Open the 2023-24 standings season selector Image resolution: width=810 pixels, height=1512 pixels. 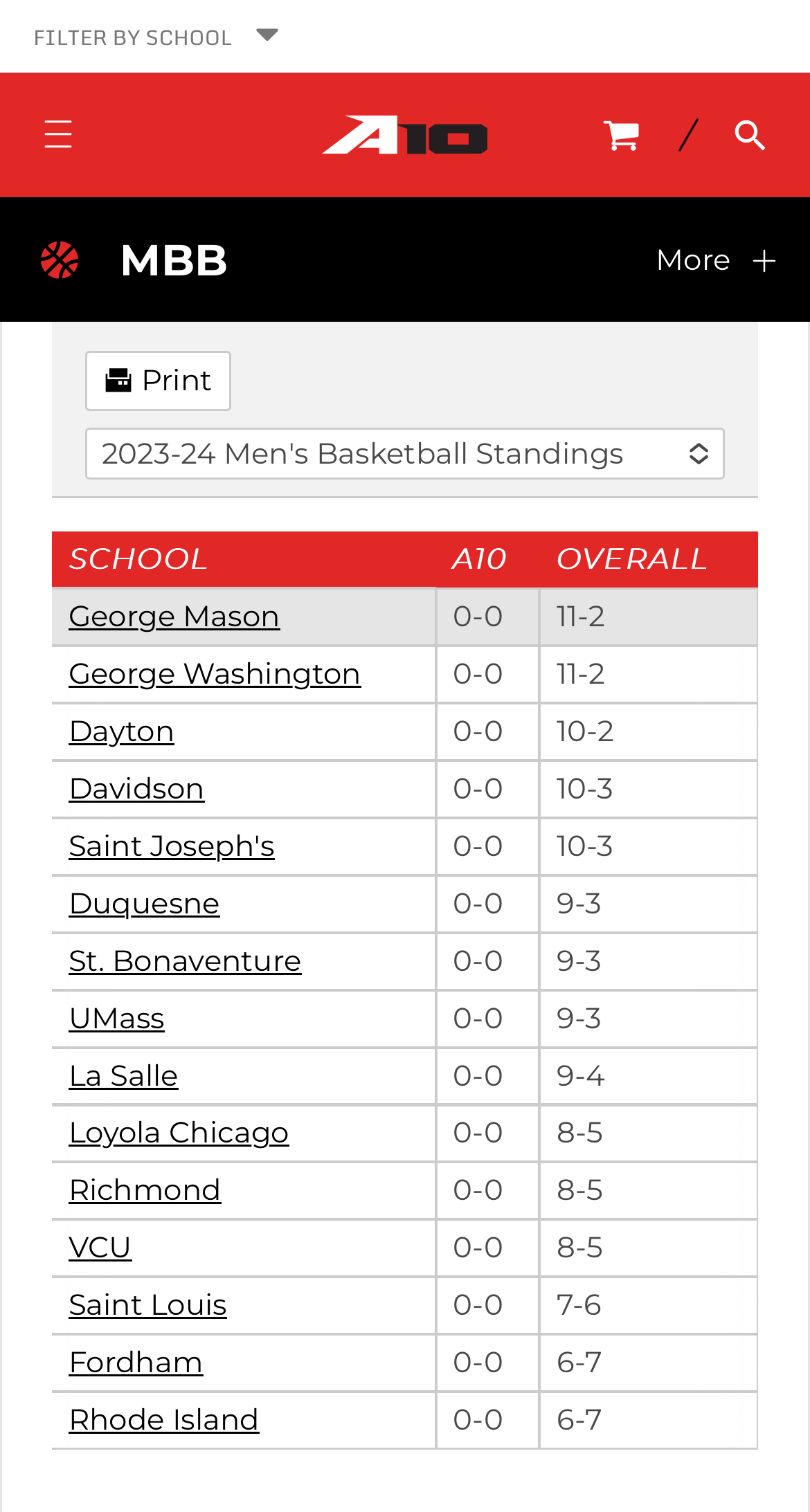tap(405, 454)
